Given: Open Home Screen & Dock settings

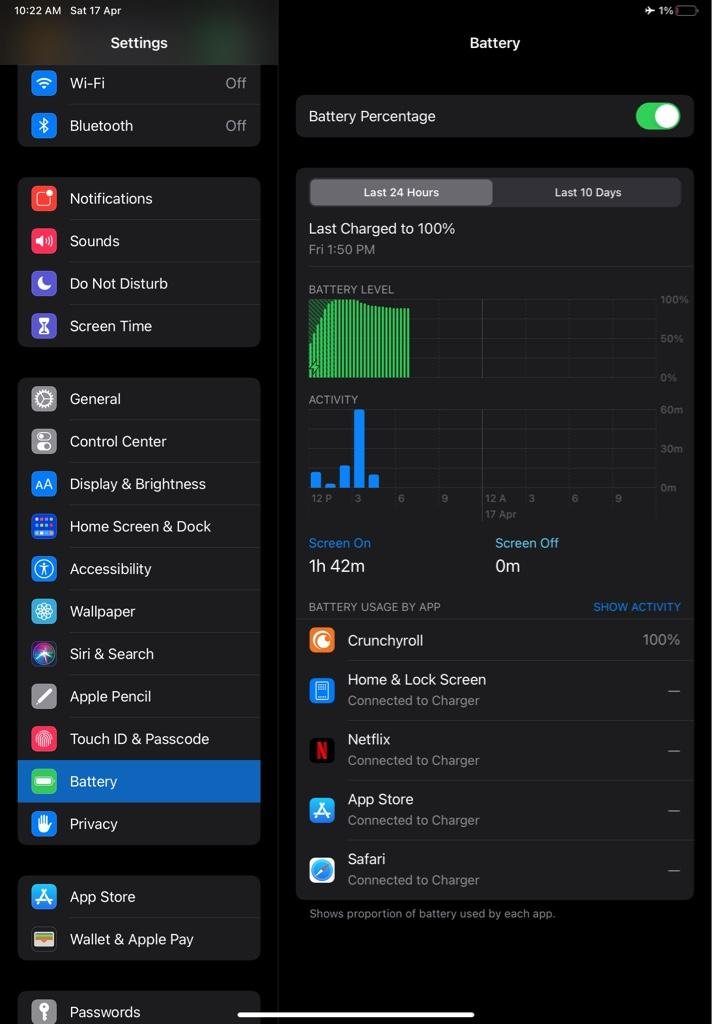Looking at the screenshot, I should pos(139,526).
